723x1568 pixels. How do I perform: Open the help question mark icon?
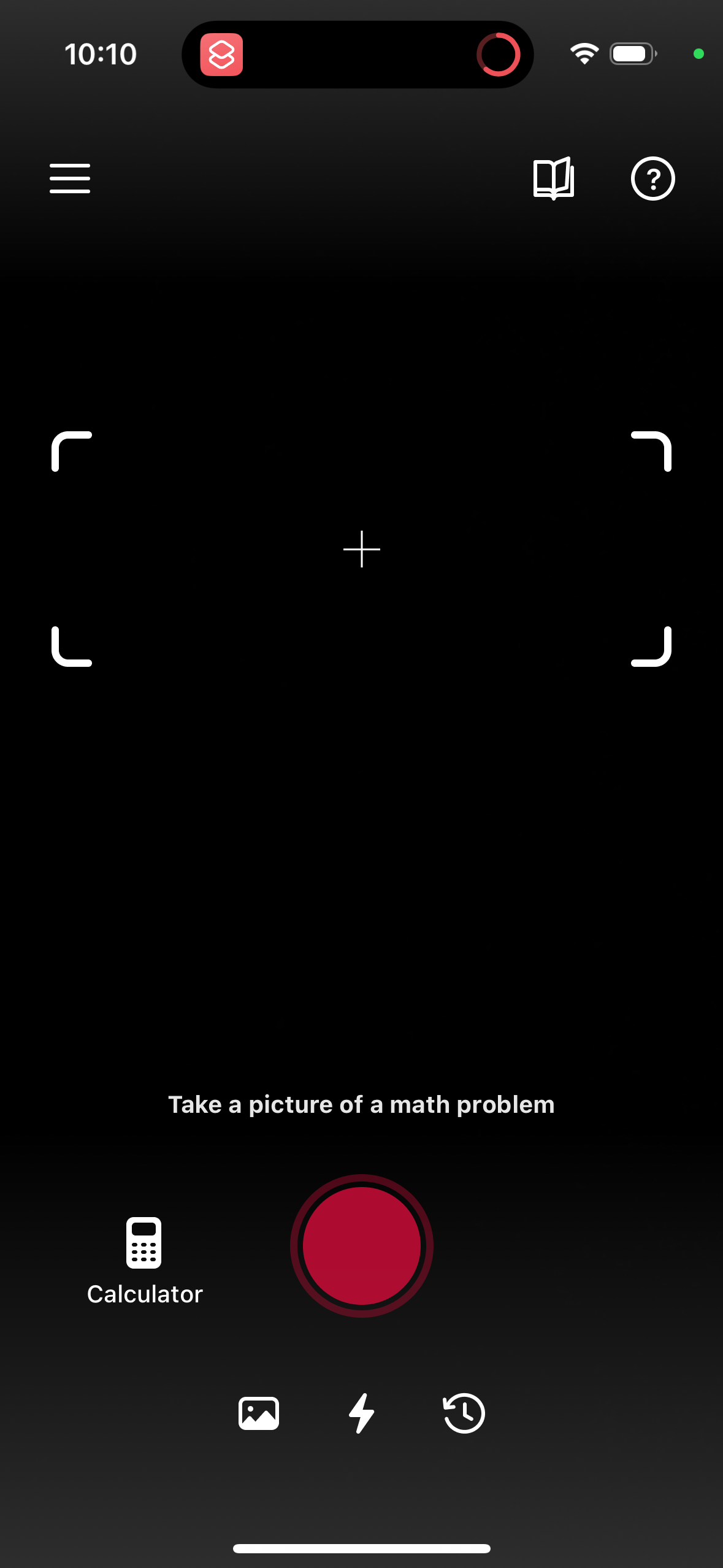click(x=652, y=179)
